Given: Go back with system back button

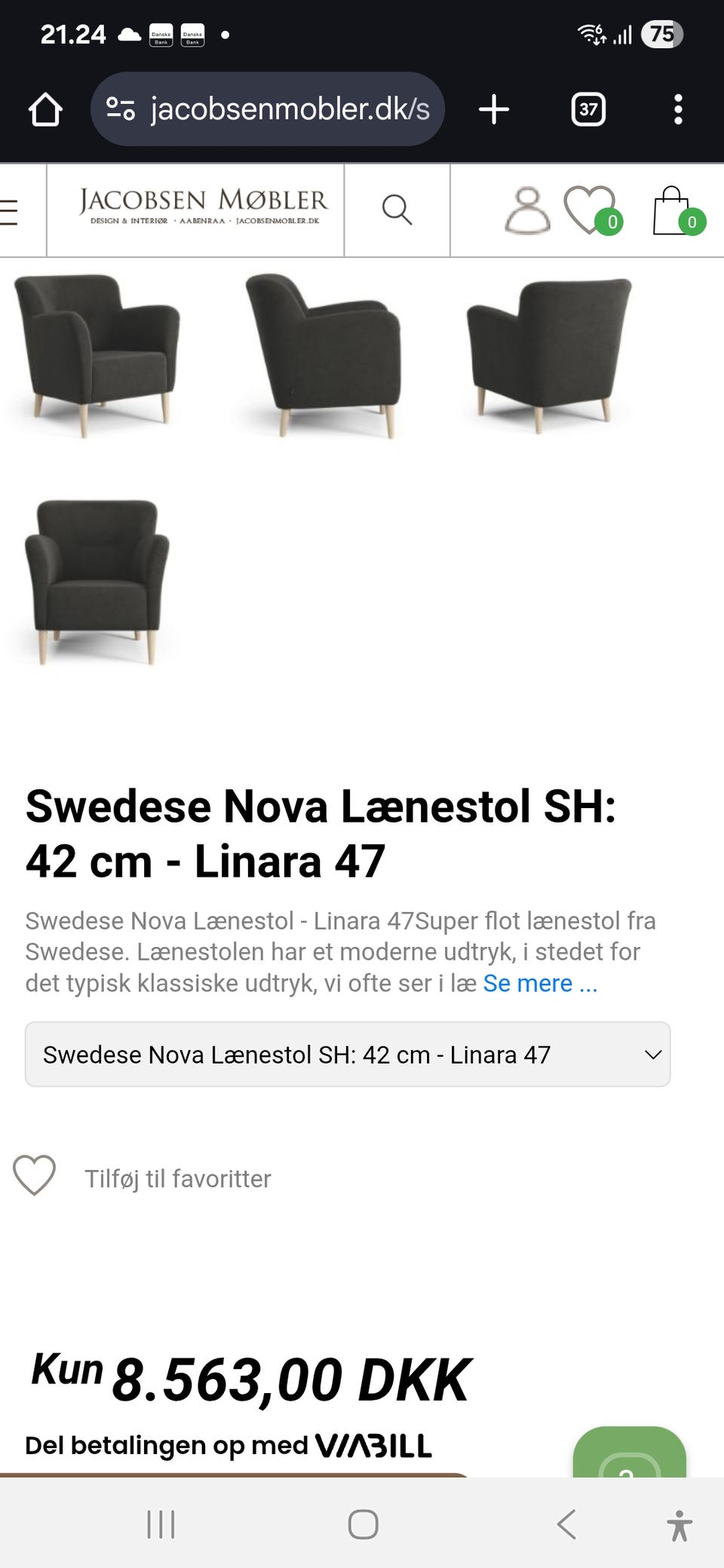Looking at the screenshot, I should coord(566,1524).
